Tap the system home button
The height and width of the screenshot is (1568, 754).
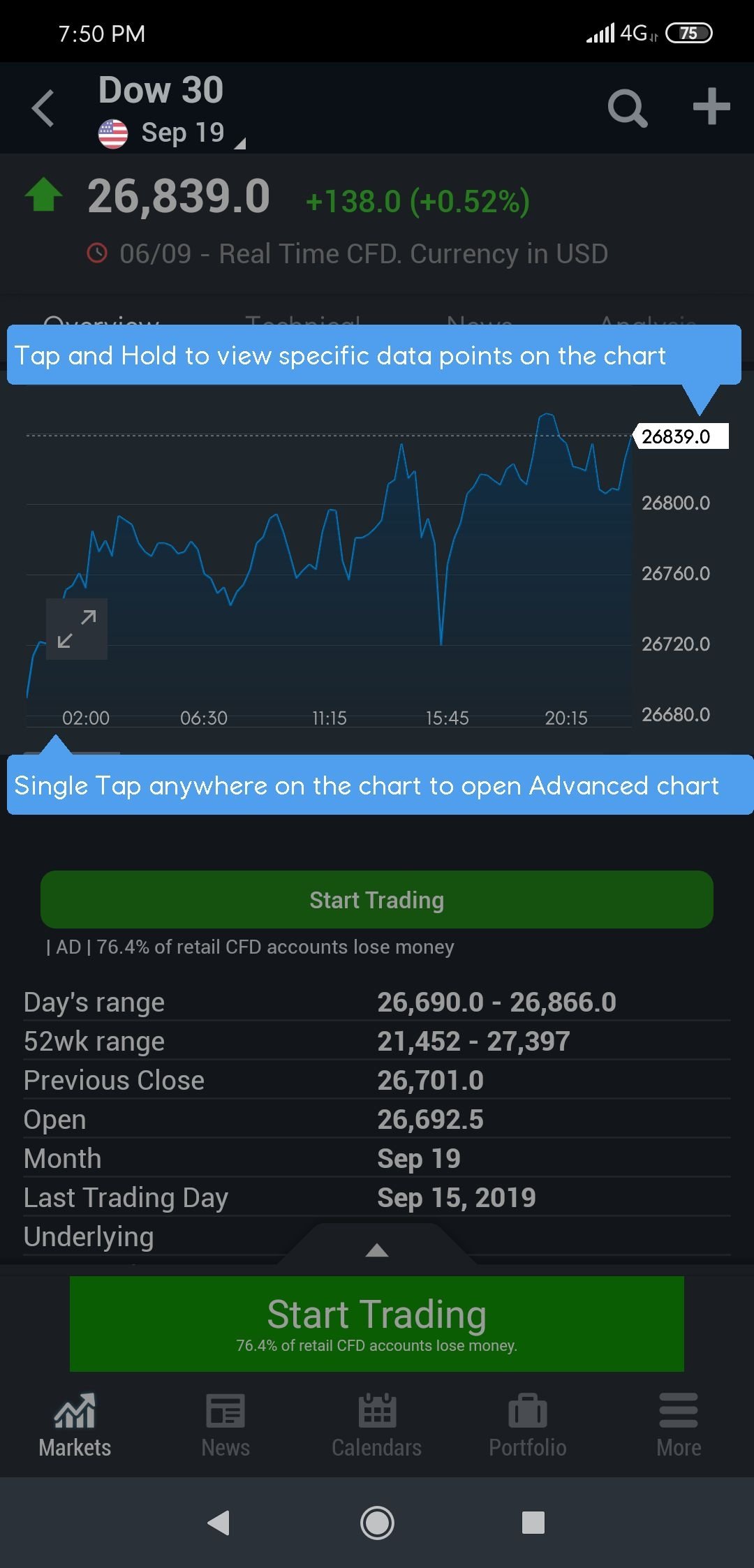coord(377,1523)
